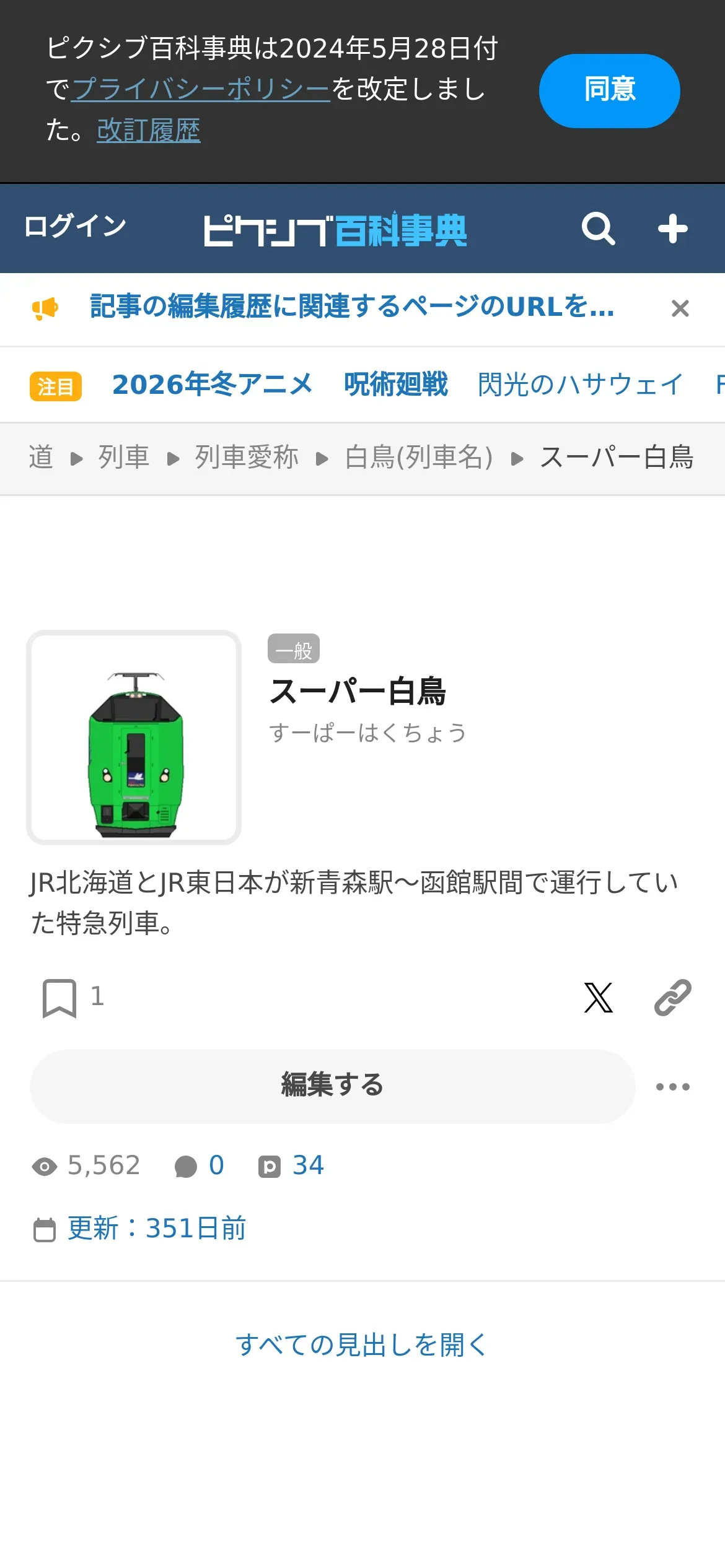Share this article on X
Screen dimensions: 725x1568
coord(598,998)
